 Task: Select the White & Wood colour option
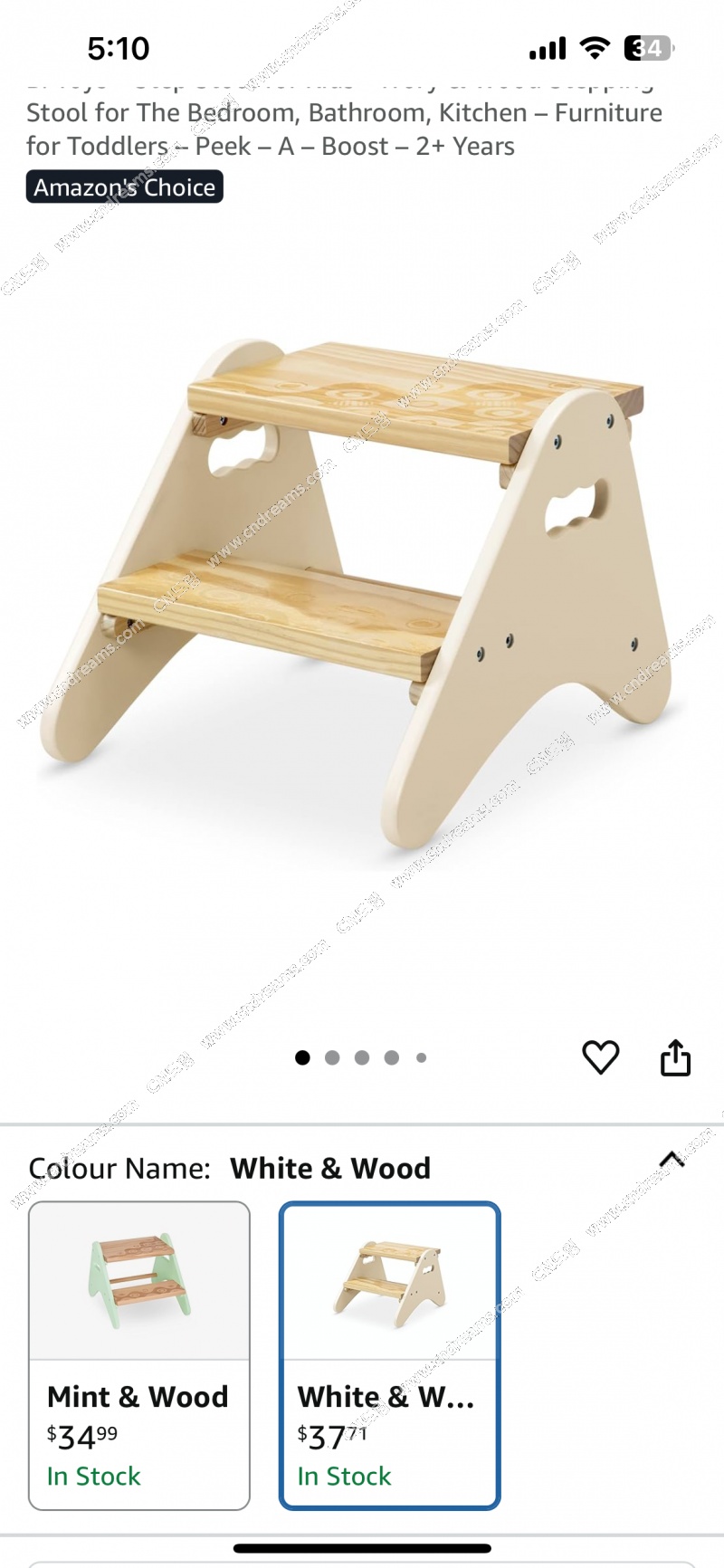point(389,1354)
